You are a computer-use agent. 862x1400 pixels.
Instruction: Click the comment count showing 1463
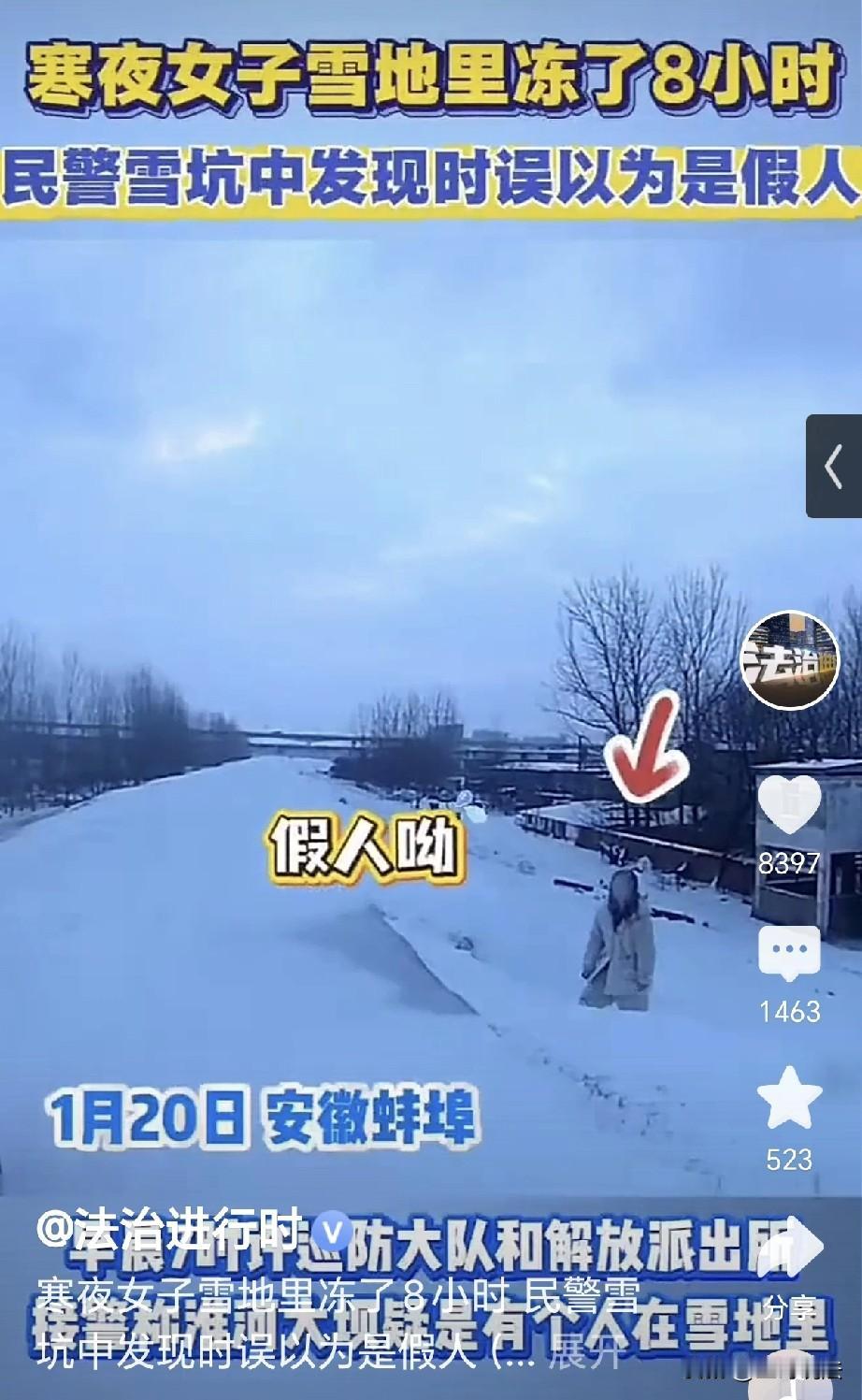(790, 1012)
